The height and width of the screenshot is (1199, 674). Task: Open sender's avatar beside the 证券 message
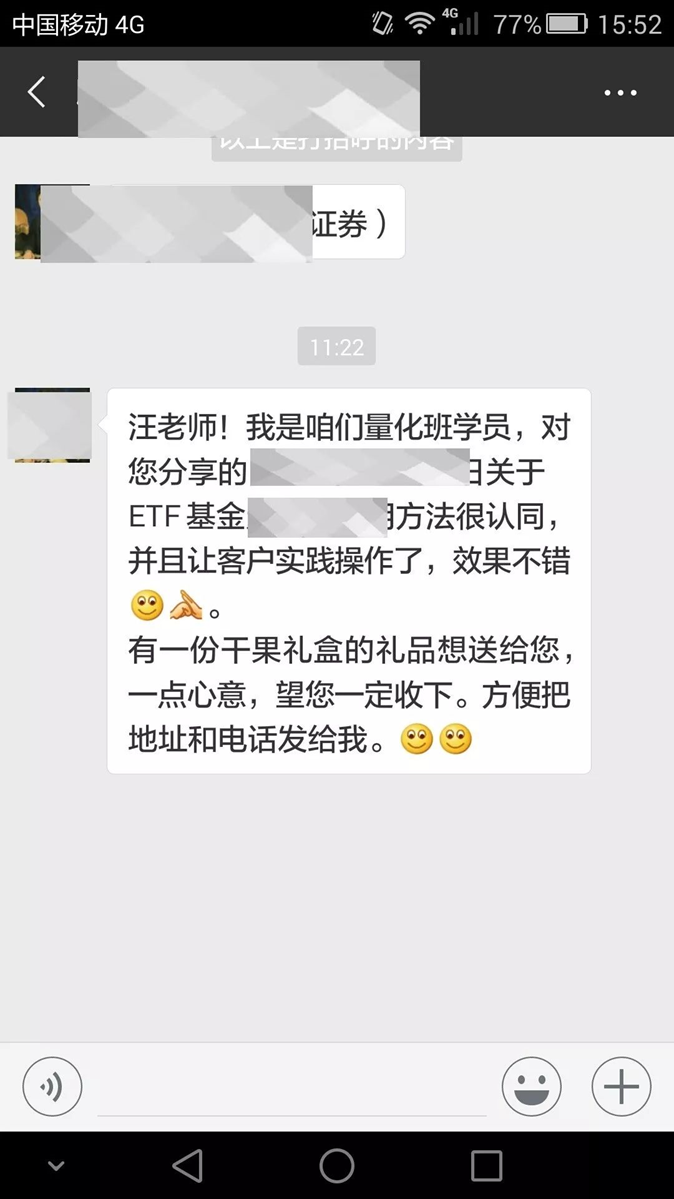[x=50, y=222]
